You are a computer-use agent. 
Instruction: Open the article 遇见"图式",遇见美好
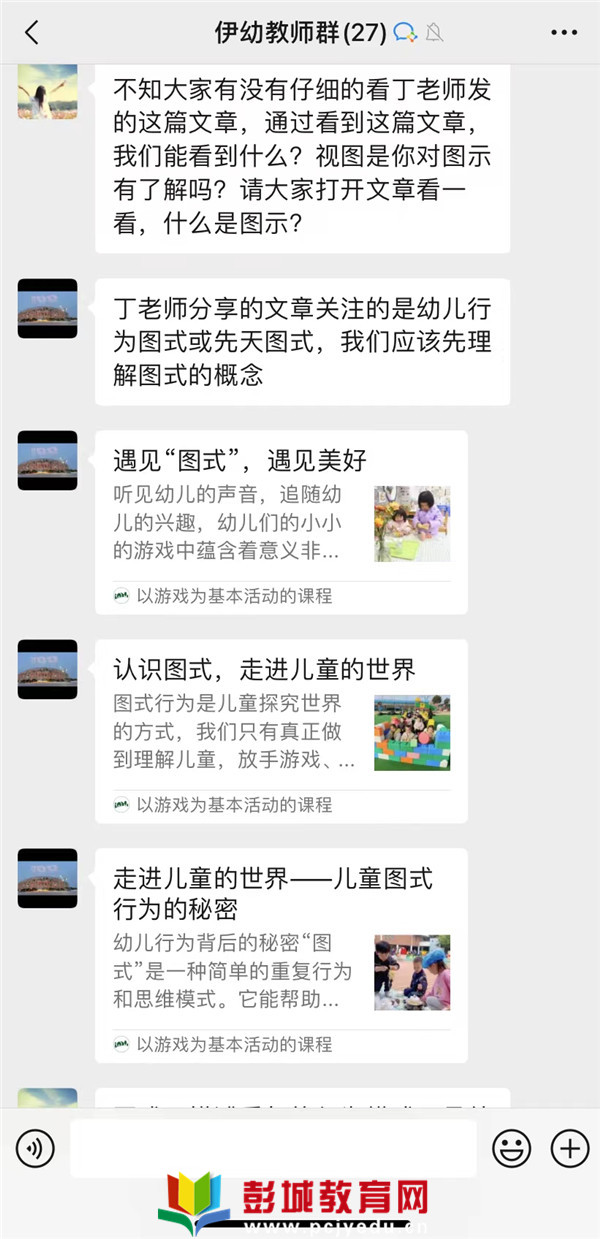[280, 522]
